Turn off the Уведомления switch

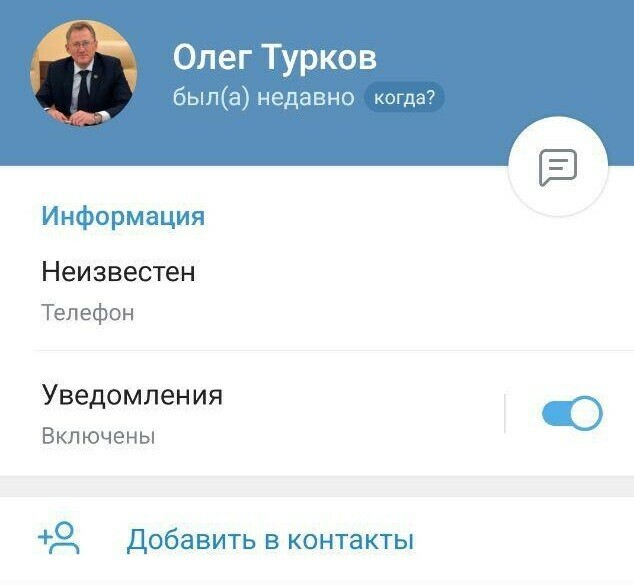(x=572, y=414)
